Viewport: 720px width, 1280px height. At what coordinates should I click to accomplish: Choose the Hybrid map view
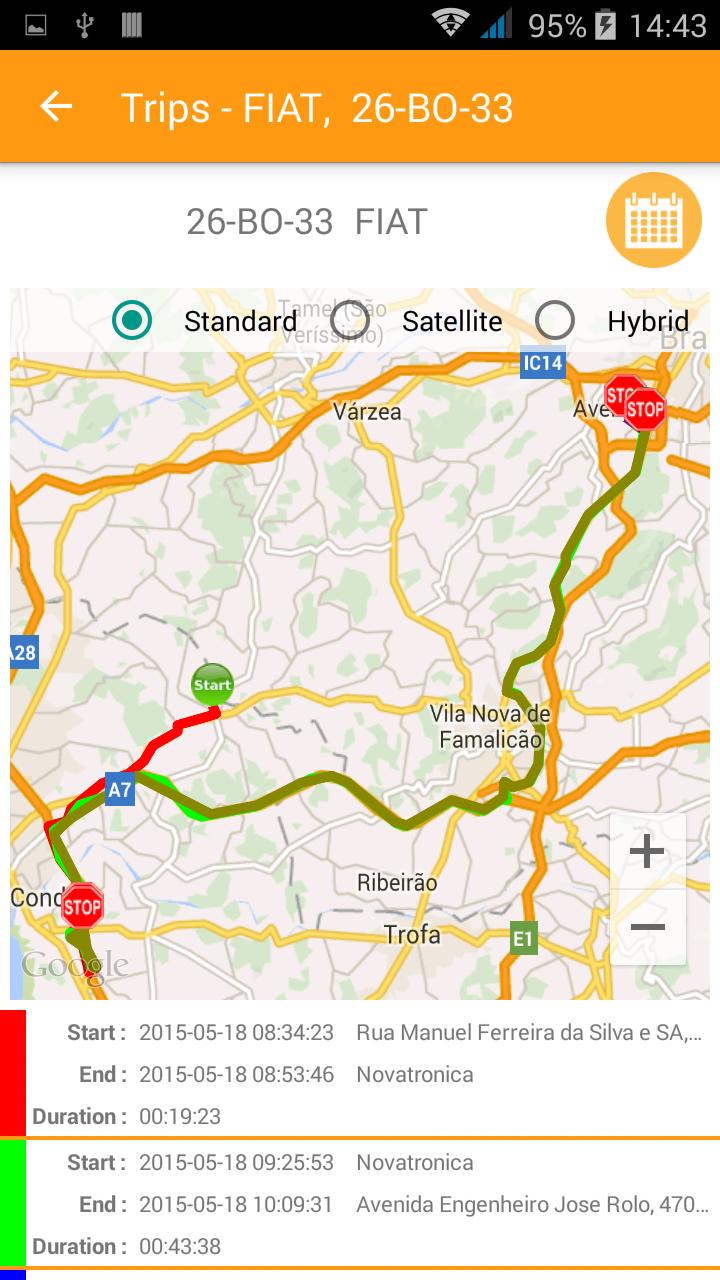[x=555, y=321]
